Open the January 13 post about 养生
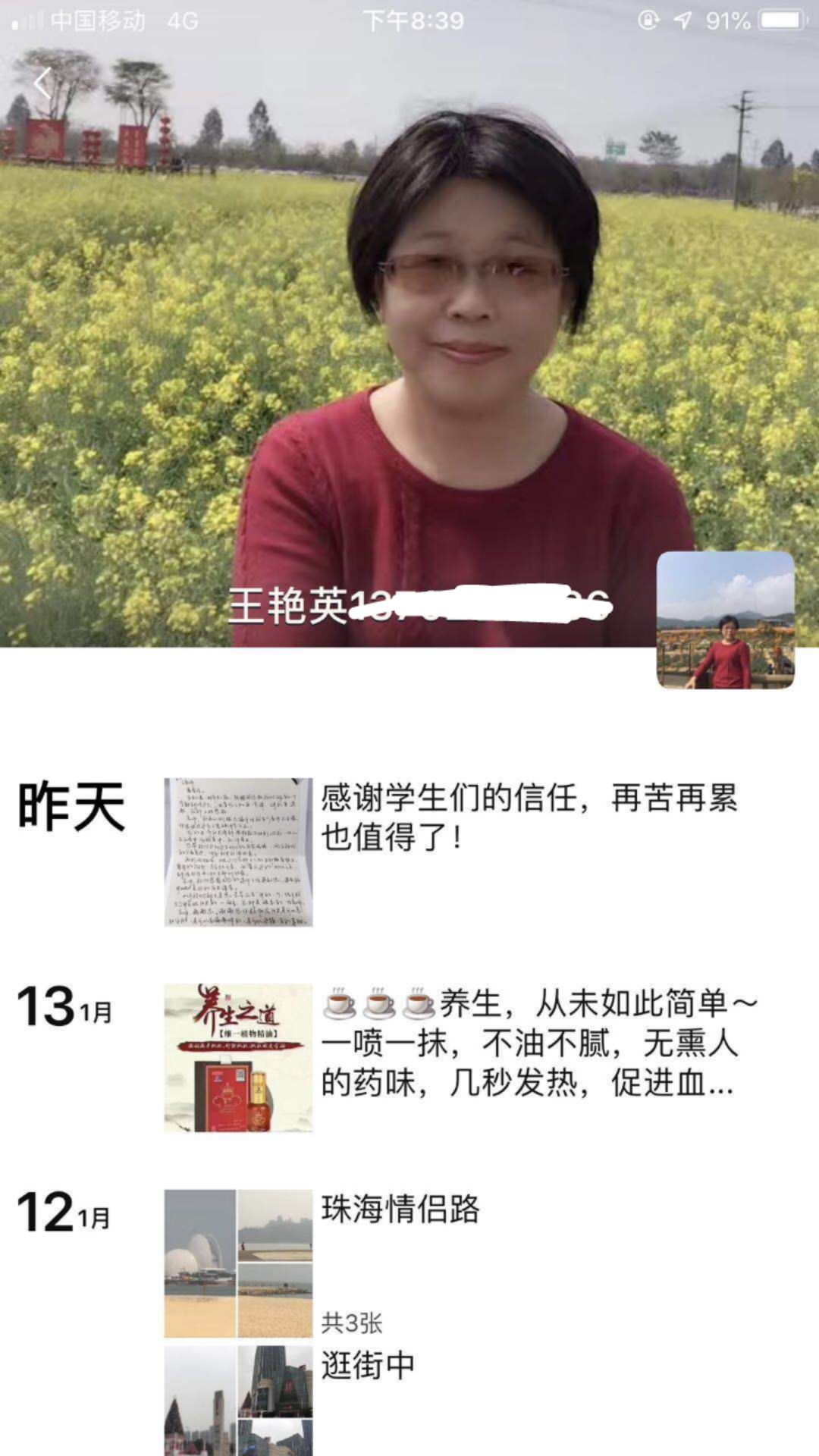Viewport: 819px width, 1456px height. (529, 1043)
